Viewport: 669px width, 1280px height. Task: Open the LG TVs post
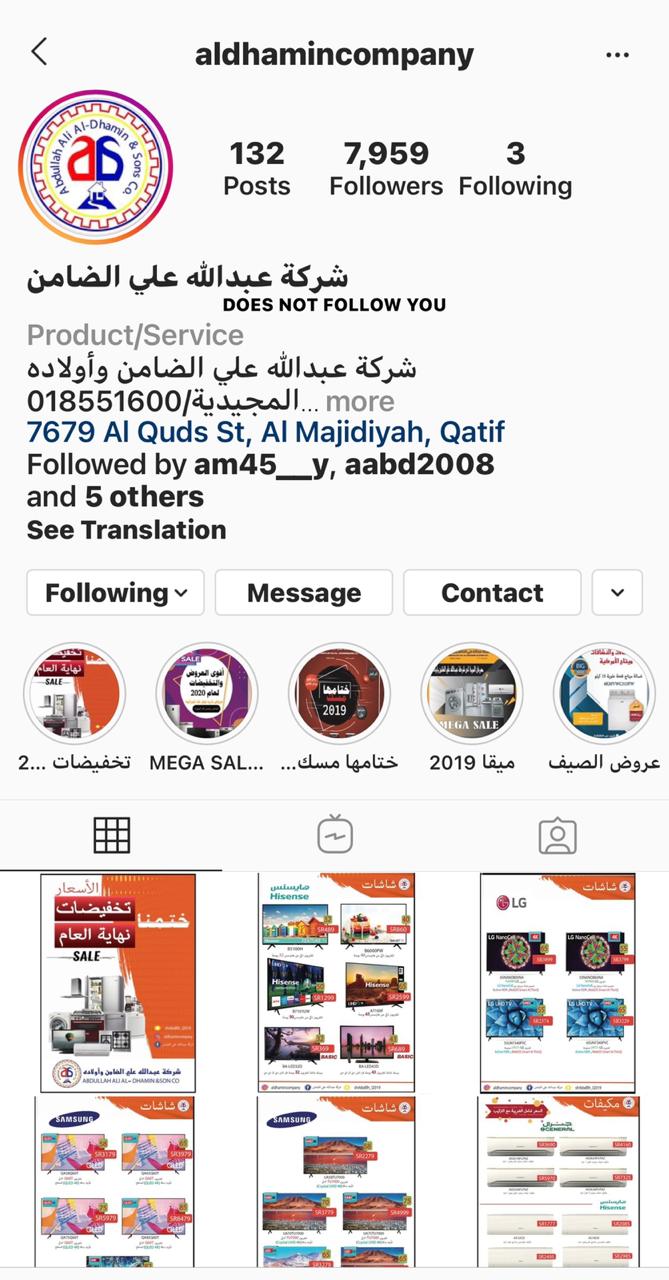pos(558,982)
